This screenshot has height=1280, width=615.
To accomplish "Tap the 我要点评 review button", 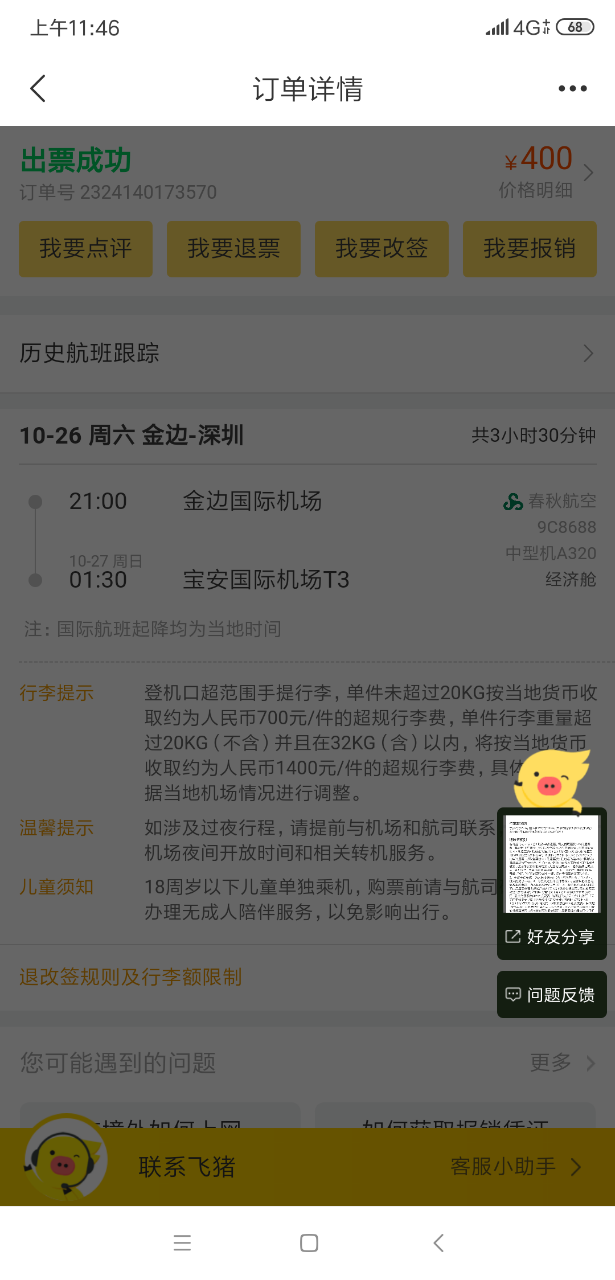I will [86, 249].
